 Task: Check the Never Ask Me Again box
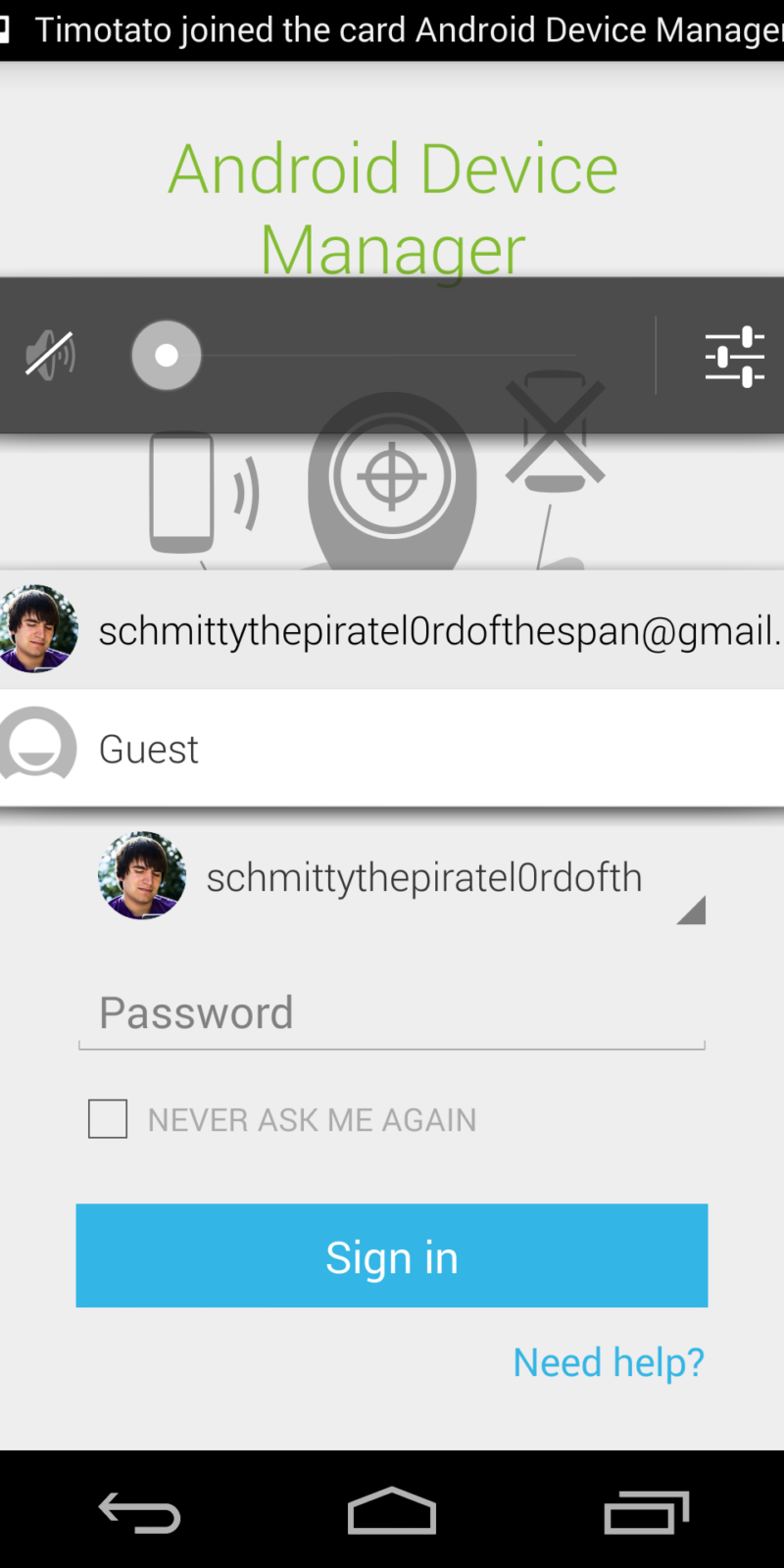point(108,1119)
